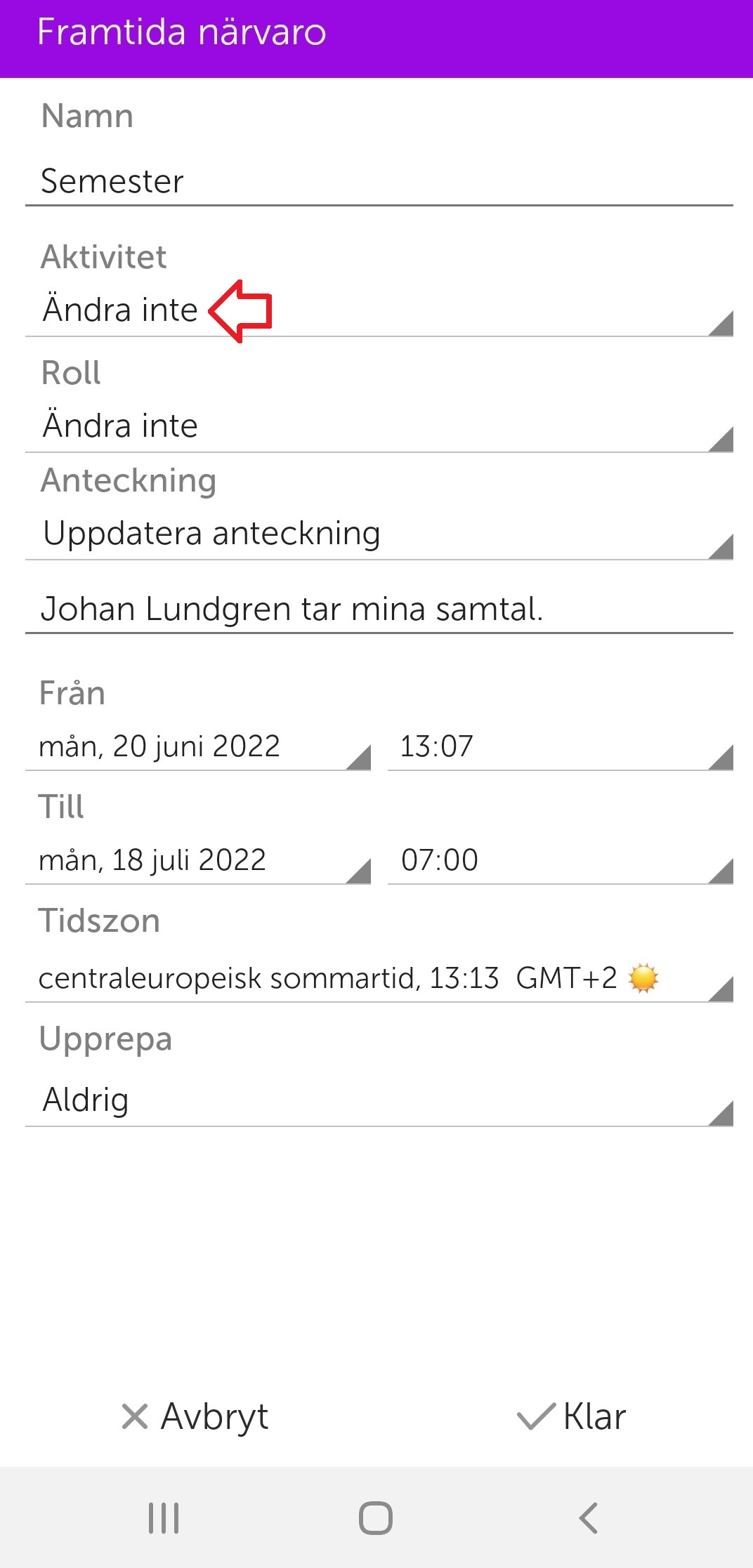The image size is (753, 1568).
Task: Open the Från date picker
Action: [x=197, y=746]
